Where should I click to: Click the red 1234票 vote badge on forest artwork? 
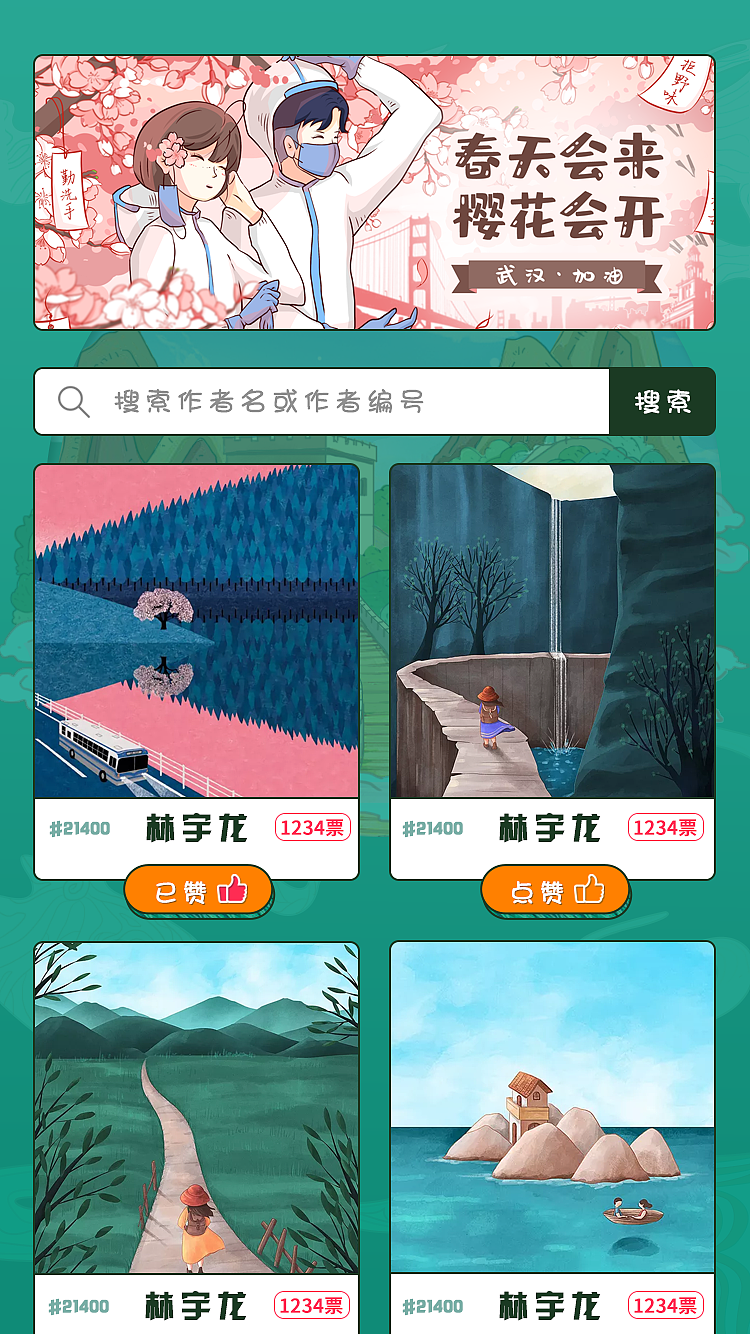point(311,828)
